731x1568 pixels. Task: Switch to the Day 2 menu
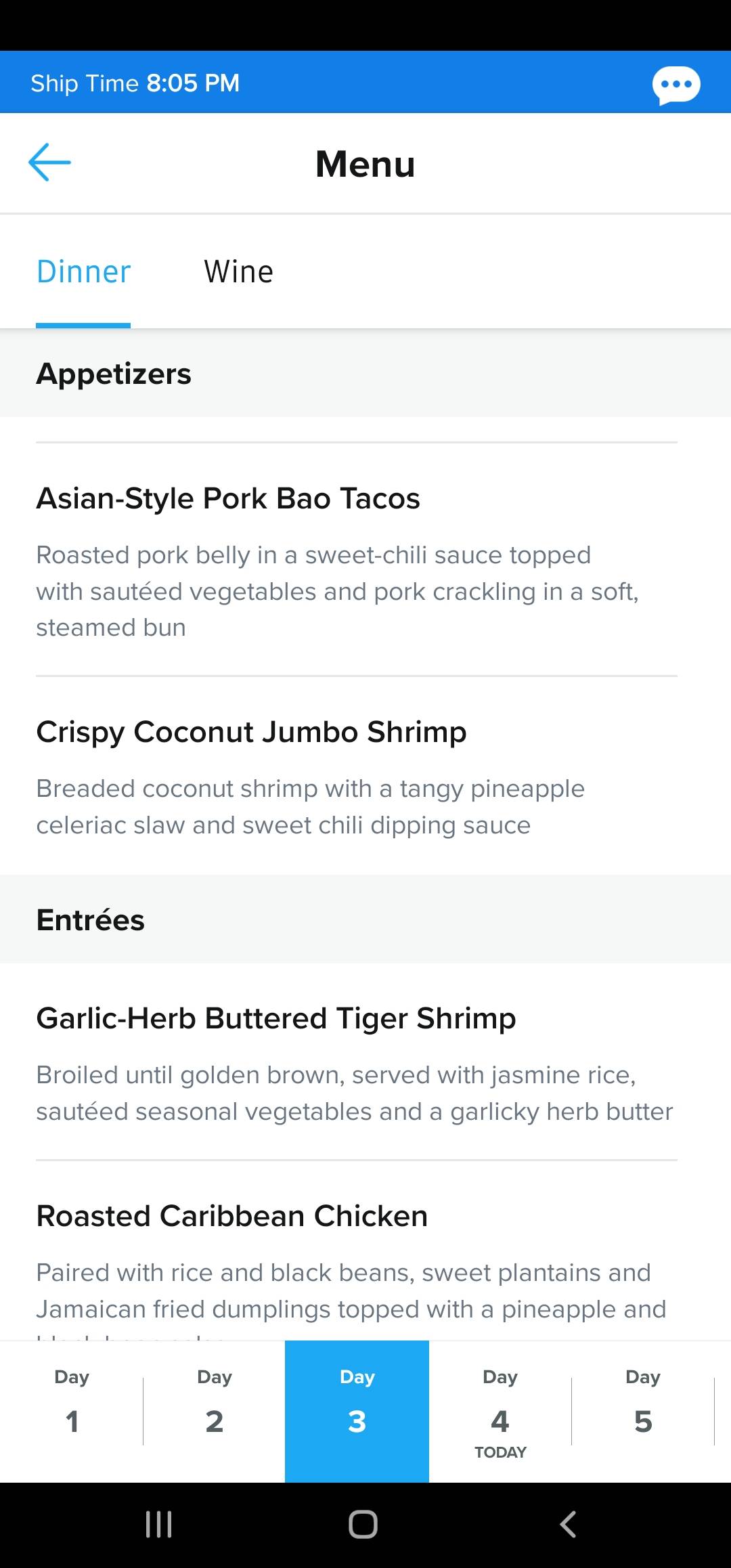pyautogui.click(x=215, y=1411)
